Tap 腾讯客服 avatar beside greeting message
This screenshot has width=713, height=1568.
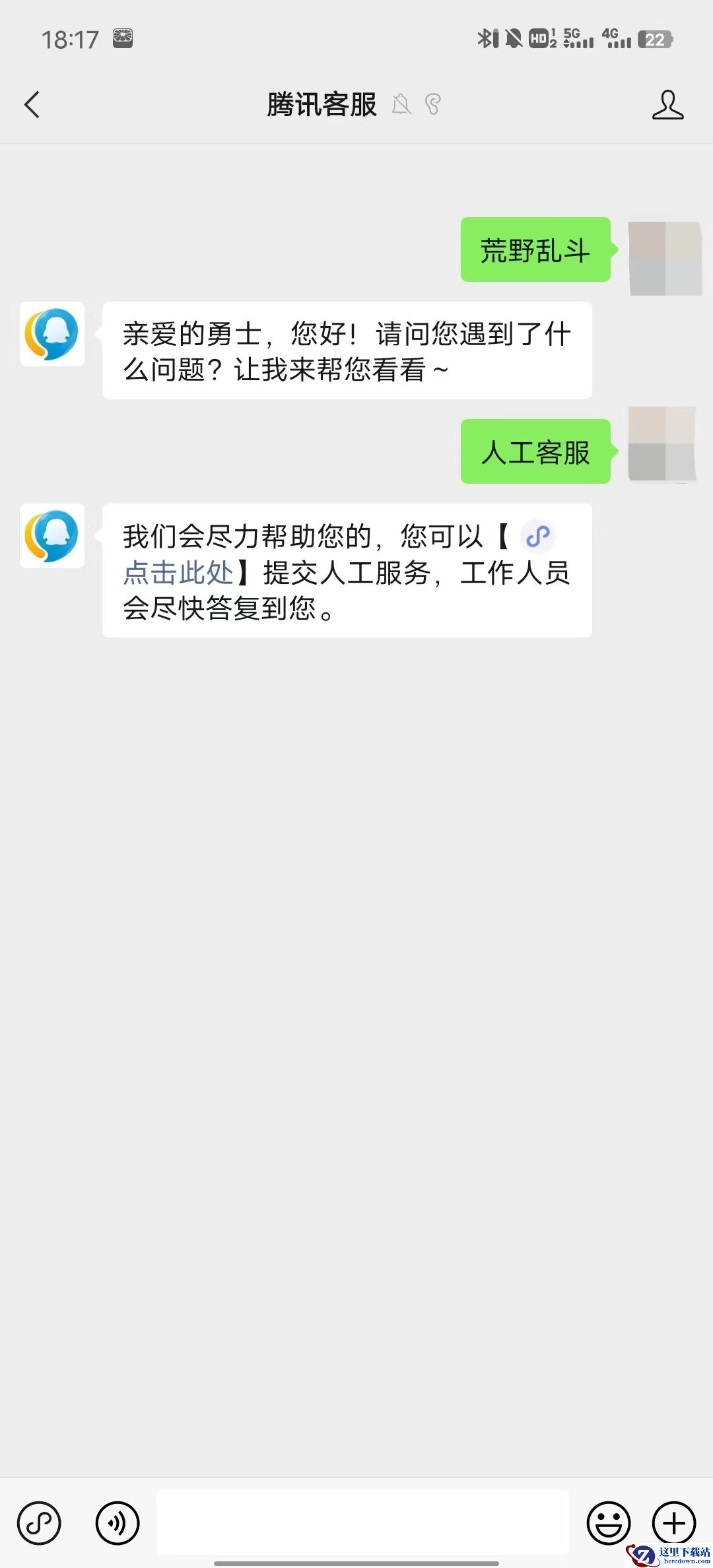tap(52, 334)
